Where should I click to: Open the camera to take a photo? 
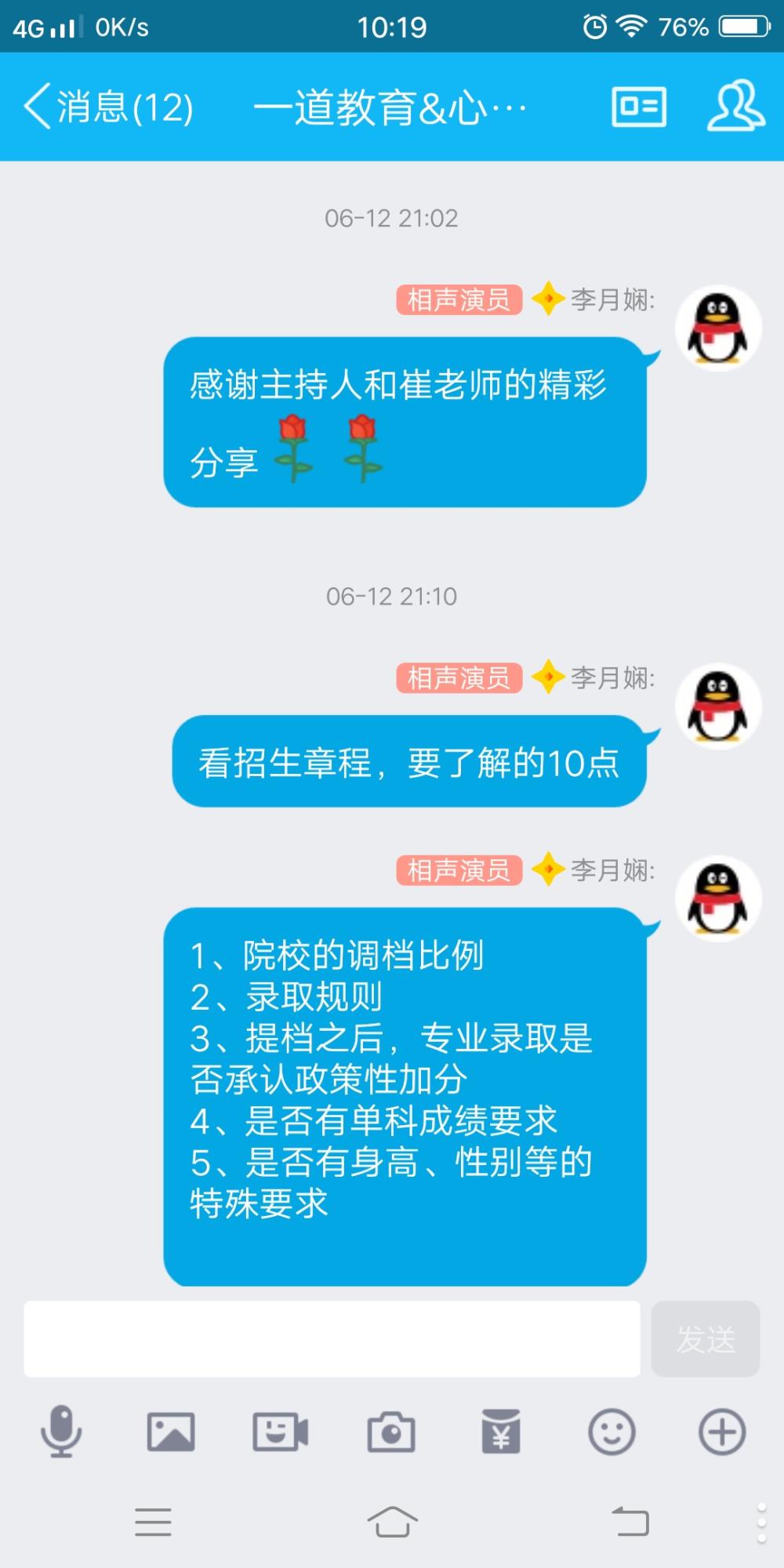(x=391, y=1432)
